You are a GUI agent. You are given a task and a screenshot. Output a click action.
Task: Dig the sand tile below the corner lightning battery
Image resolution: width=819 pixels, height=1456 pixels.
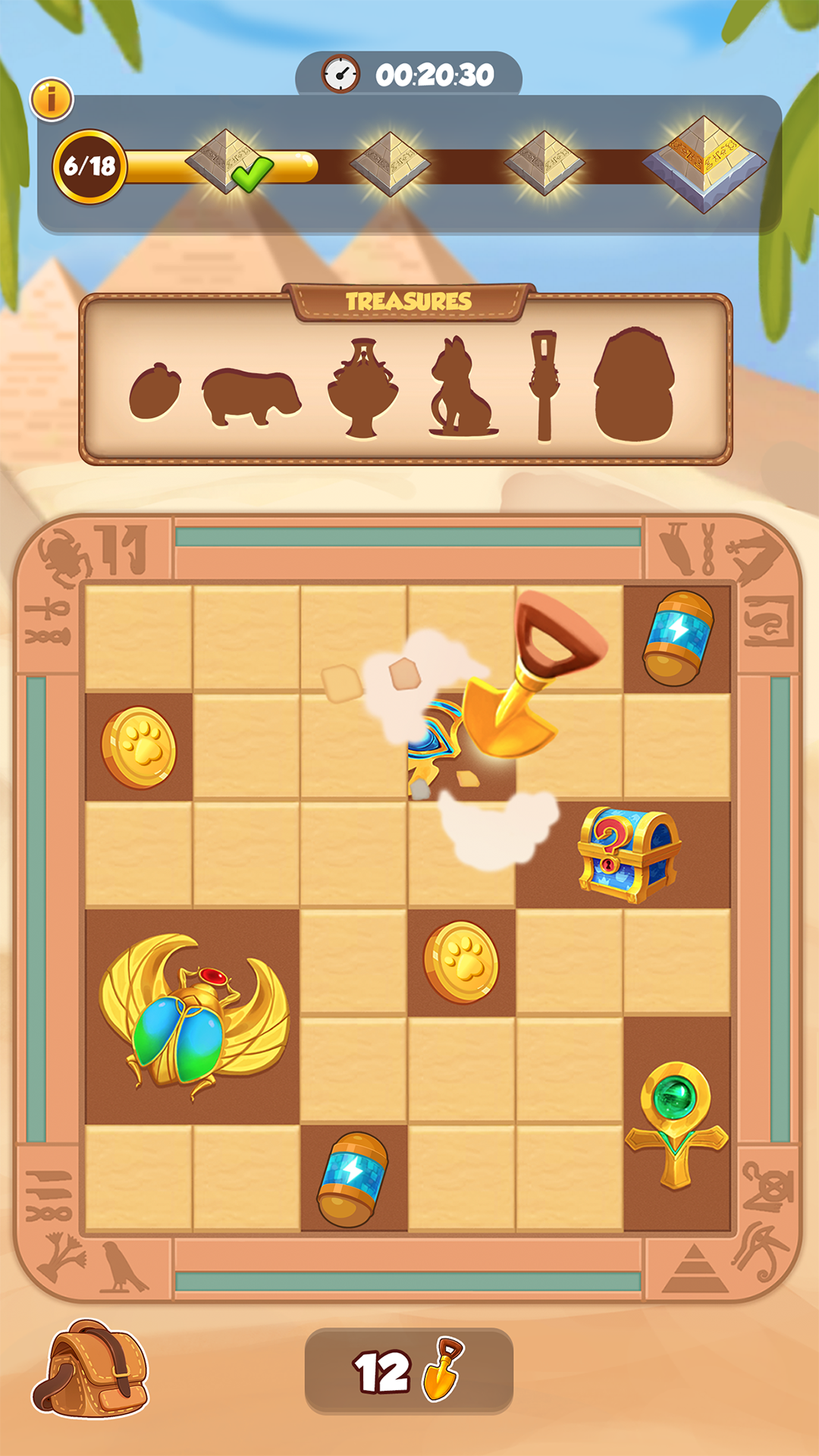pyautogui.click(x=677, y=746)
